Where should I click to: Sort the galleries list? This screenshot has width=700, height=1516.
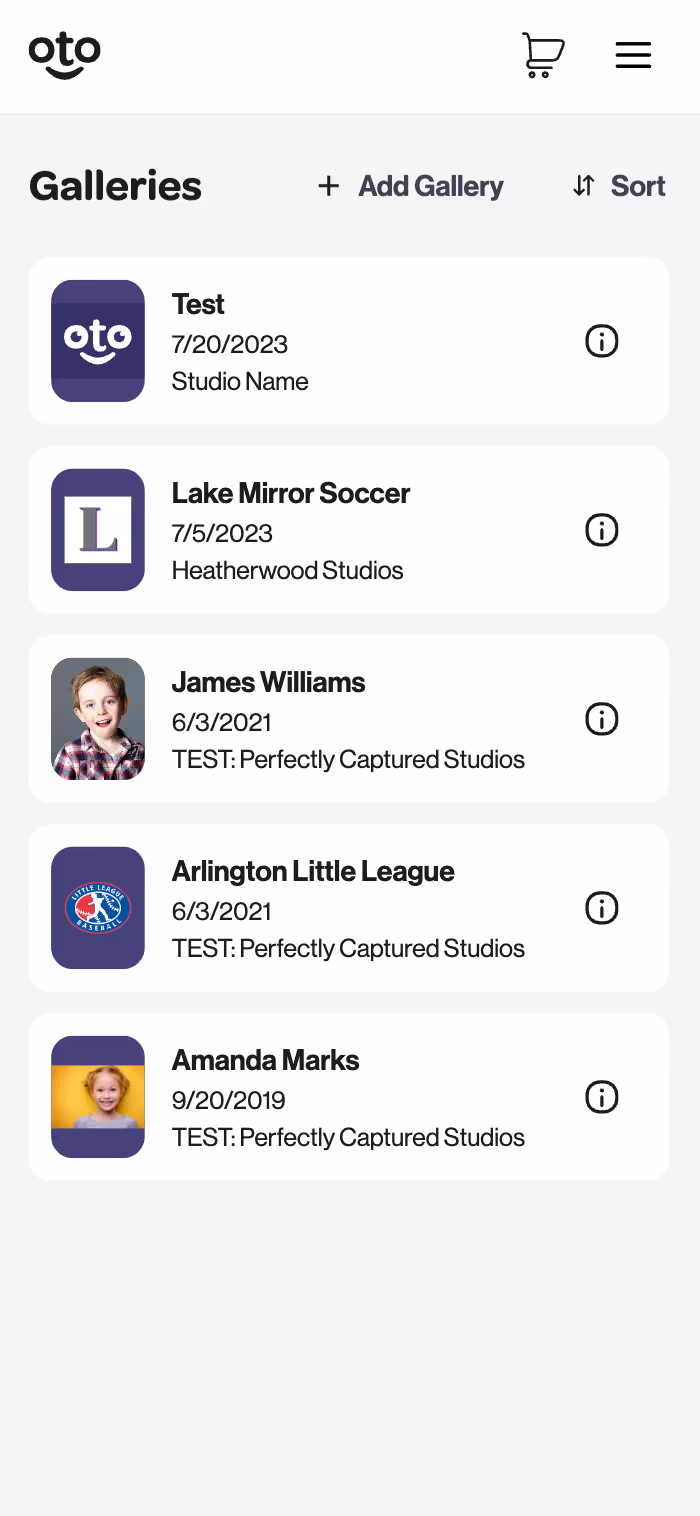pyautogui.click(x=619, y=186)
